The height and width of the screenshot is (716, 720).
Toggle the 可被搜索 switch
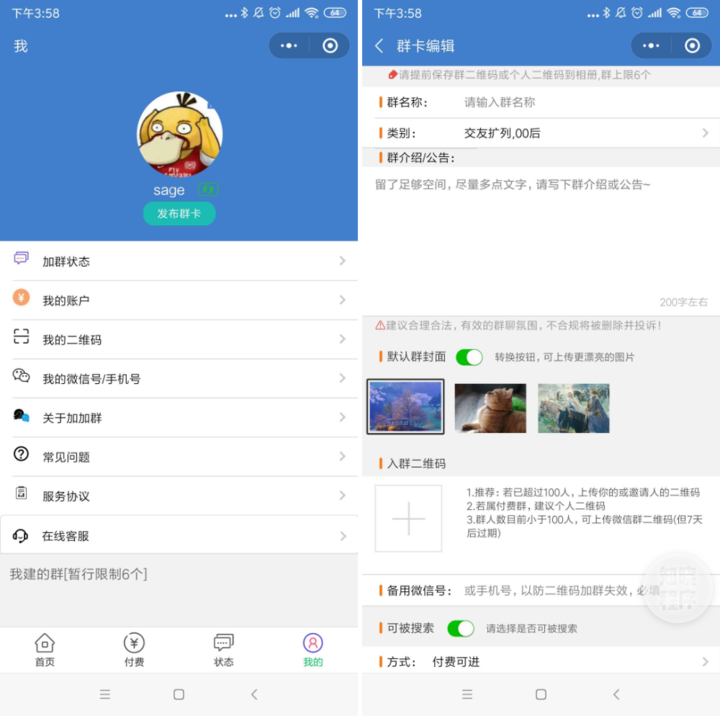pos(460,628)
